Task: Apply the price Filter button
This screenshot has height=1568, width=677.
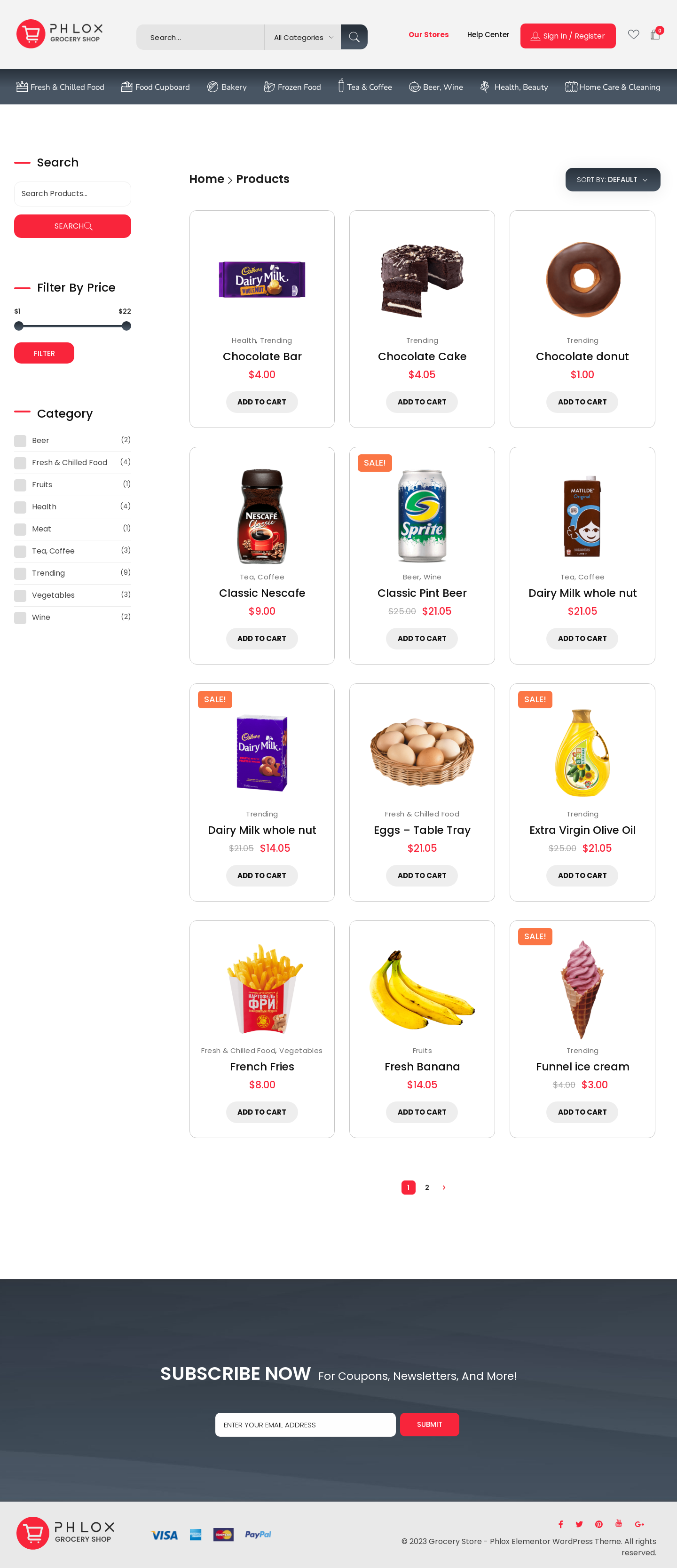Action: pyautogui.click(x=44, y=353)
